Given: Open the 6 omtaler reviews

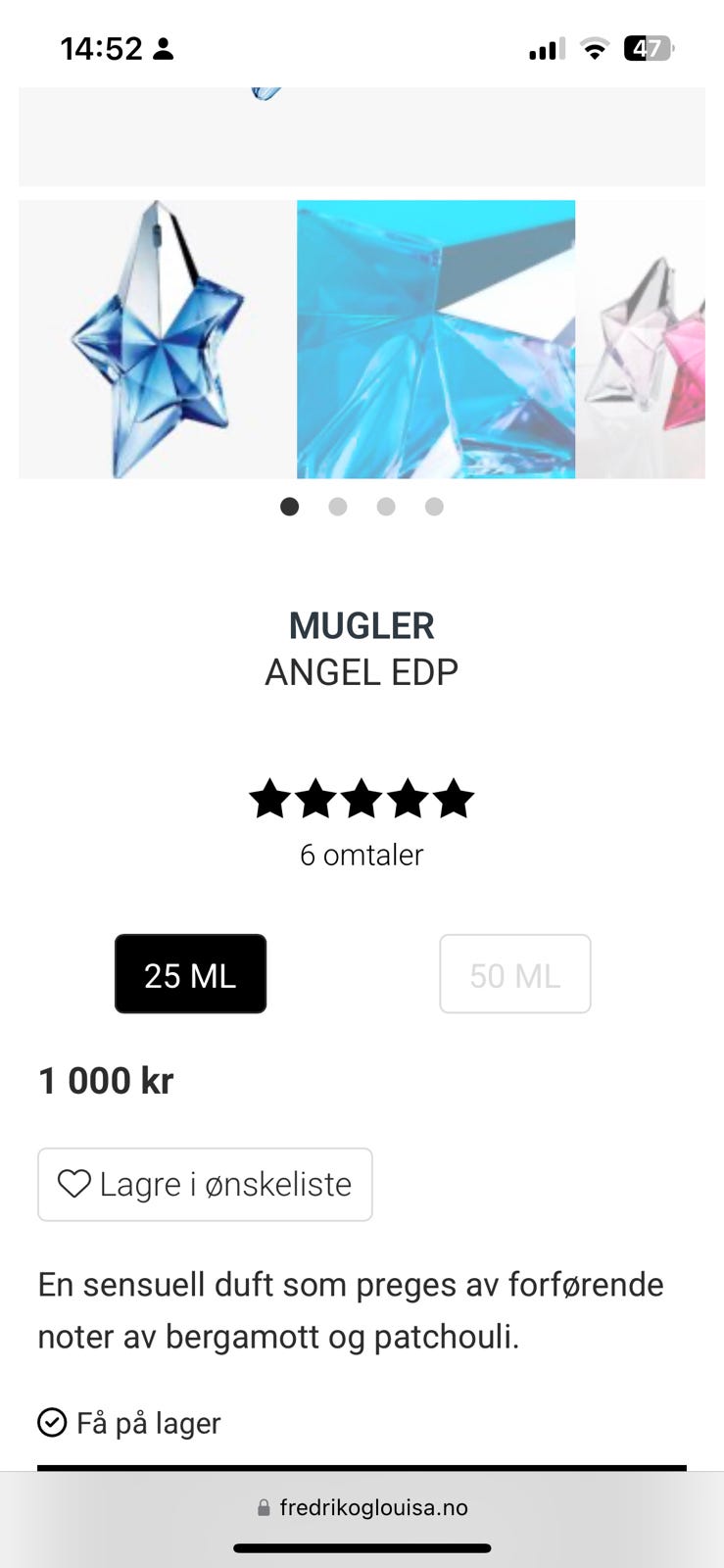Looking at the screenshot, I should (362, 855).
